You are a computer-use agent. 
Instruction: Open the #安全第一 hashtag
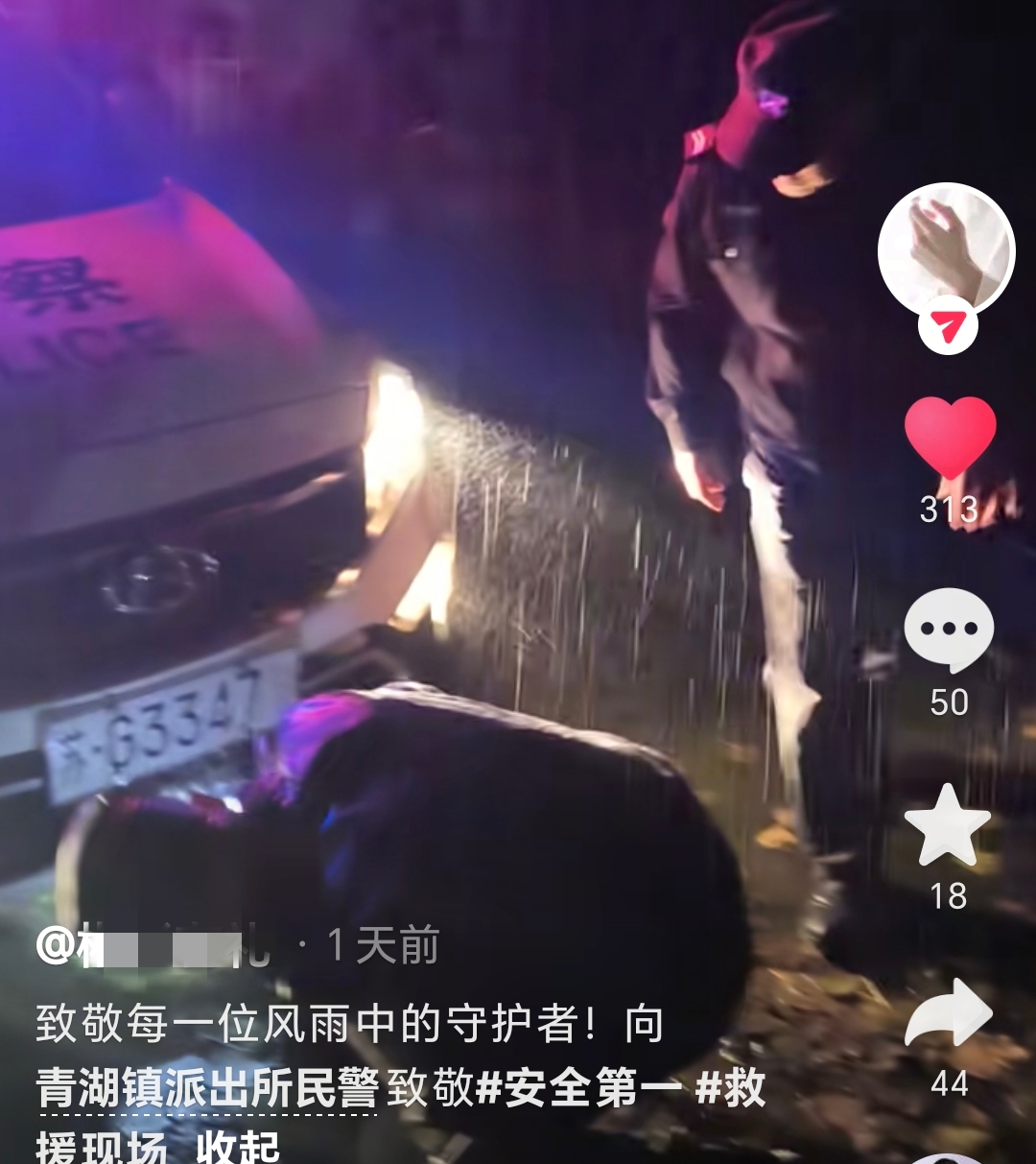coord(578,1088)
